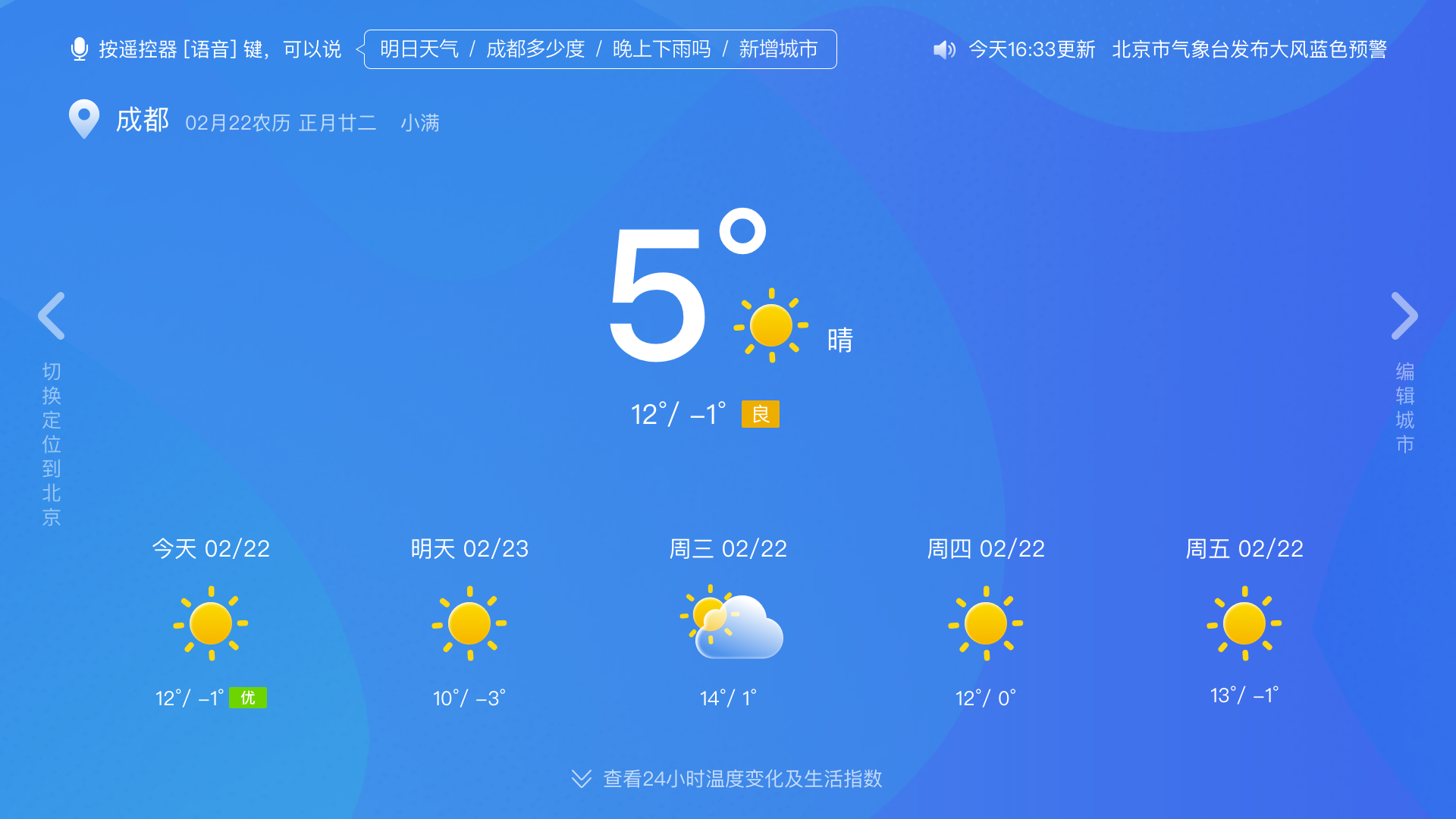The width and height of the screenshot is (1456, 819).
Task: Expand 24-hour temperature and life index
Action: 726,779
